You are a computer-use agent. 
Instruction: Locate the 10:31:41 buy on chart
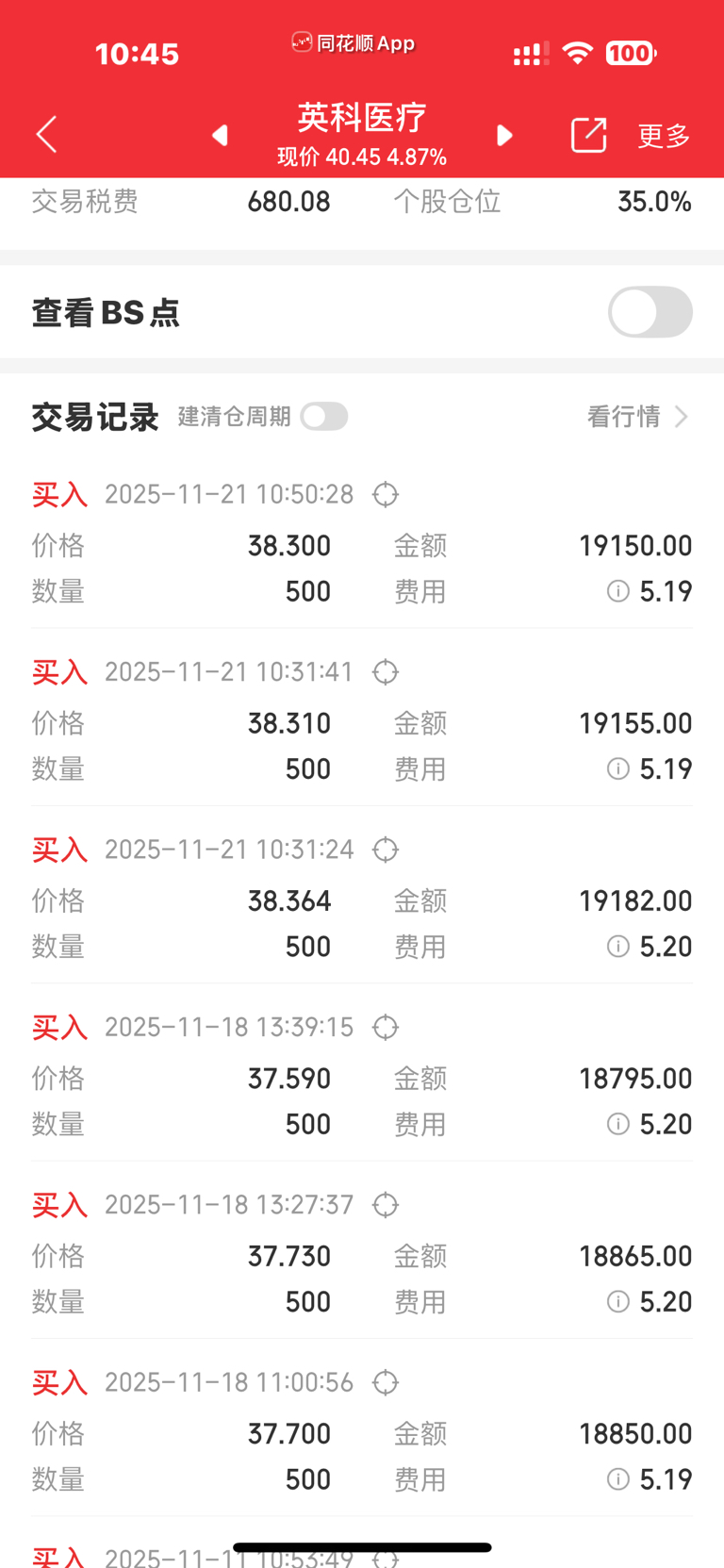tap(386, 672)
